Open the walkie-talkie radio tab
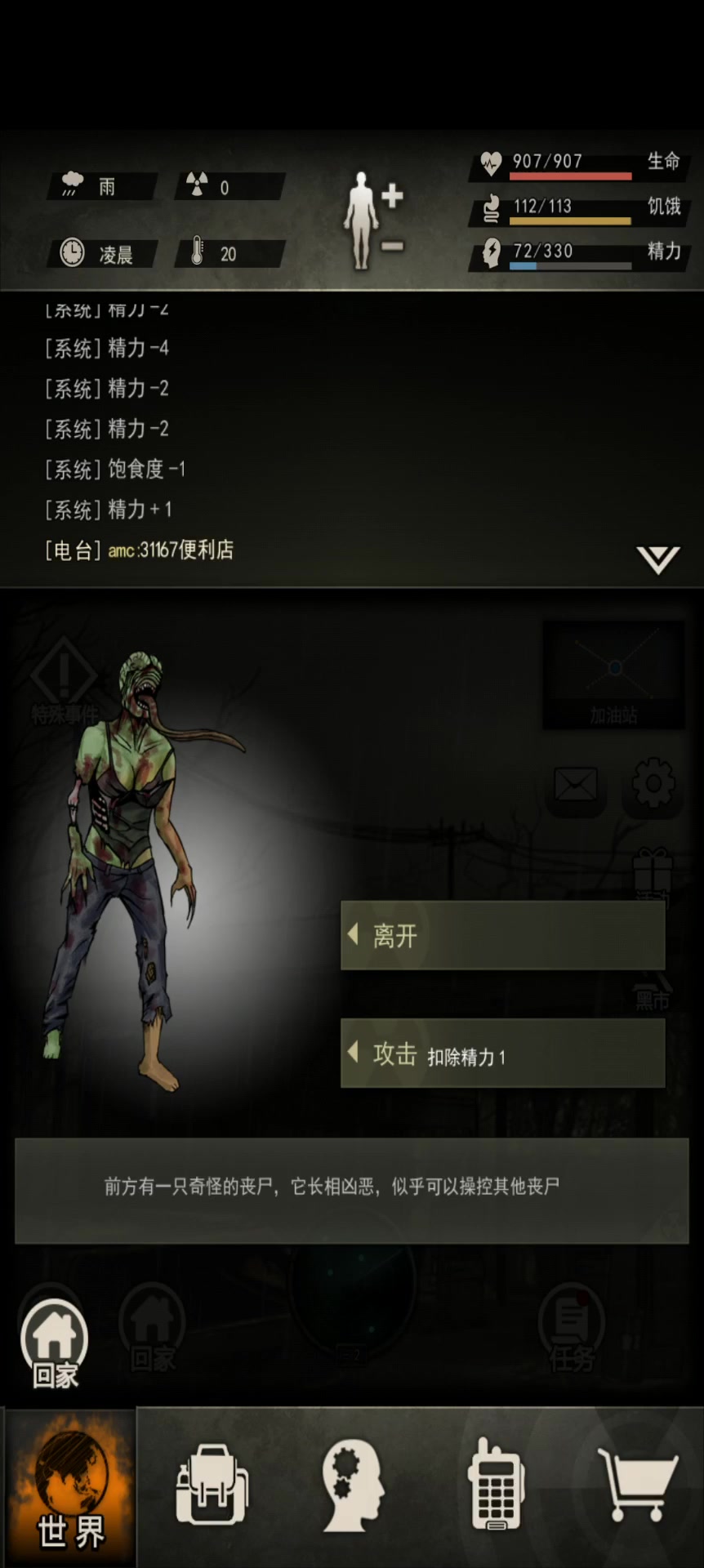The image size is (704, 1568). pos(495,1486)
